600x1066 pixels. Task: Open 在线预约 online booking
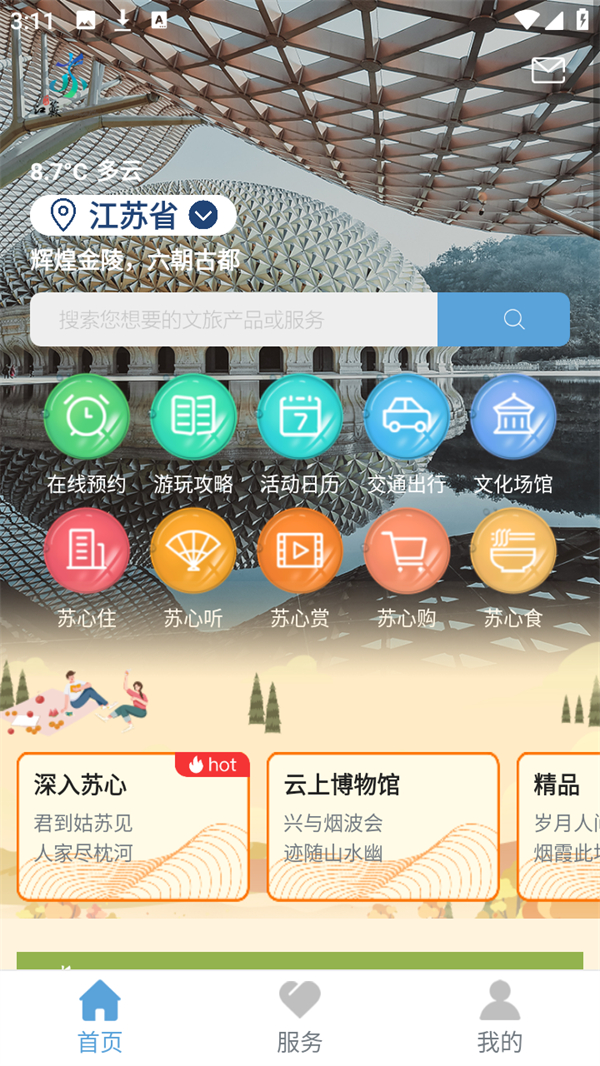(x=87, y=417)
